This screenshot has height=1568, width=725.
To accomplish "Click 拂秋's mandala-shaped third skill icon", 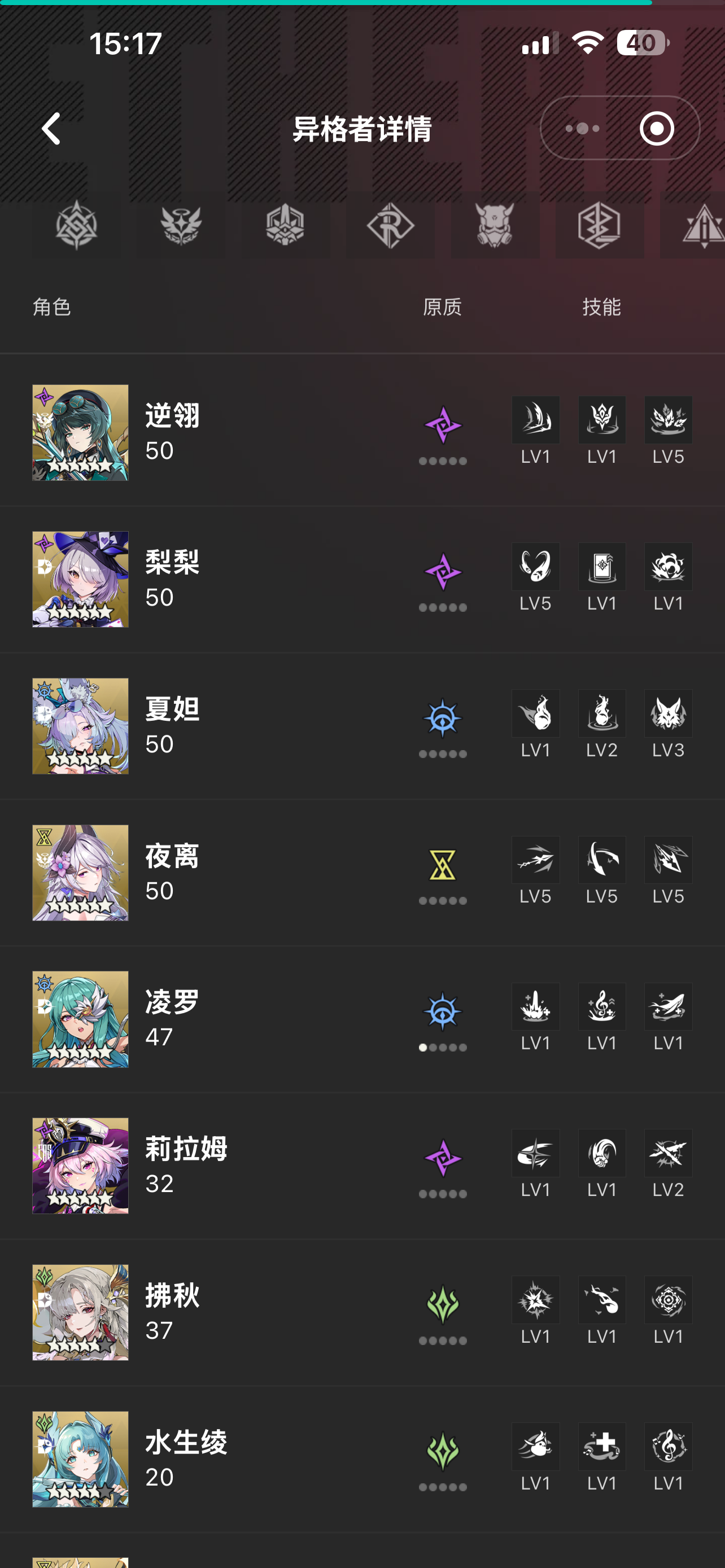I will [x=667, y=1299].
